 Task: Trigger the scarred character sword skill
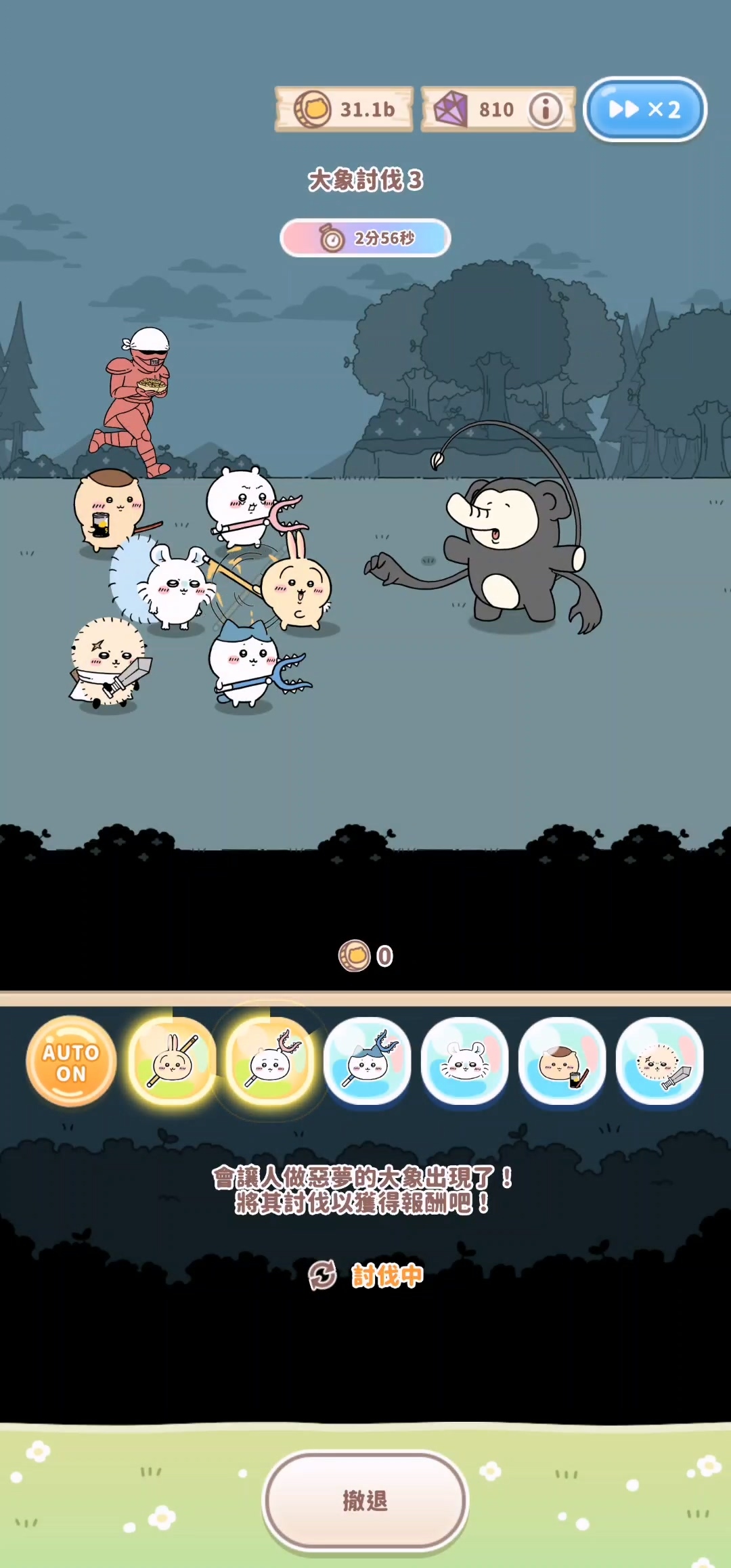660,1062
